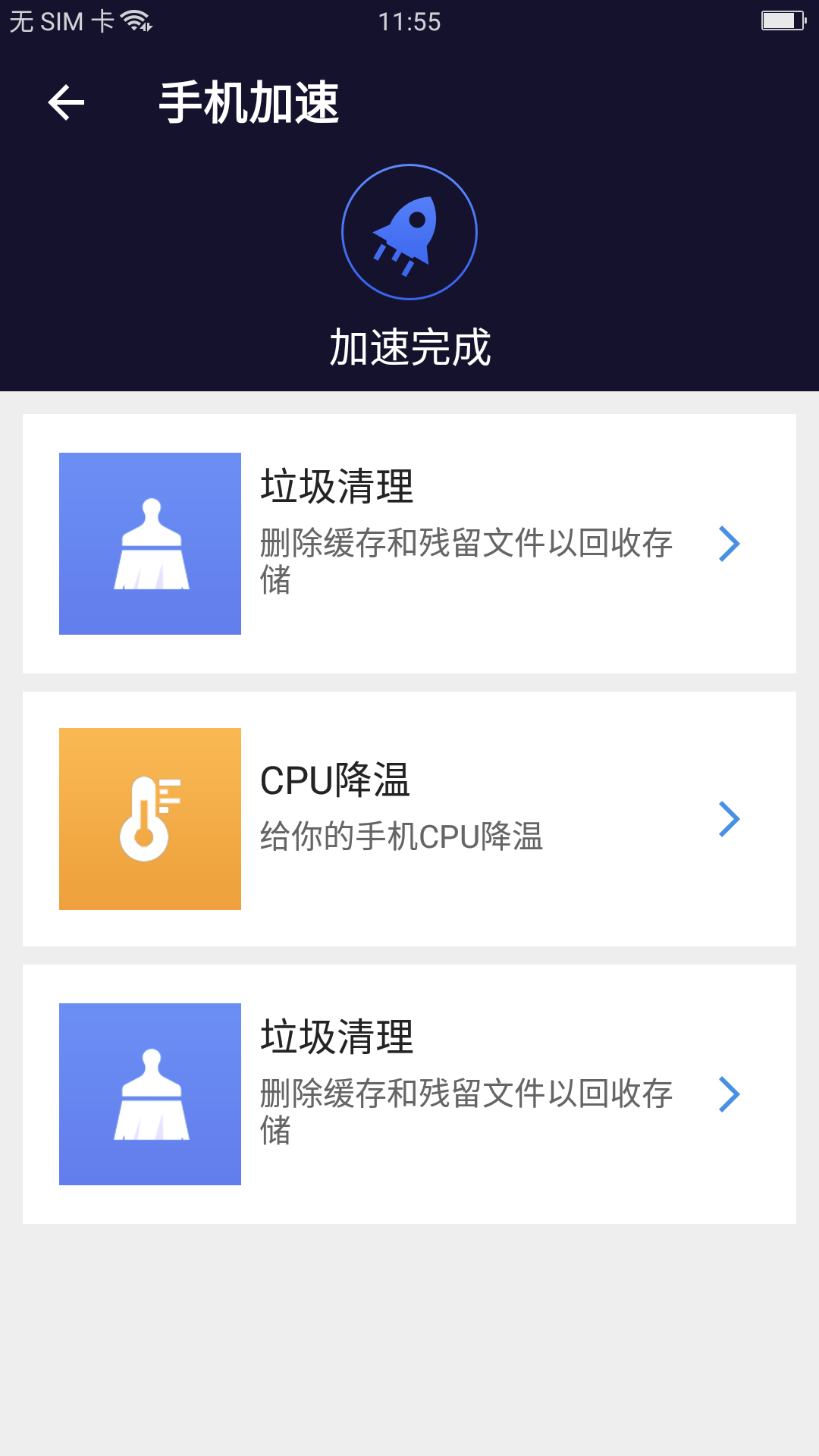Screen dimensions: 819x1456
Task: Tap the text 删除缓存和残留文件以回收存储 on first card
Action: click(466, 565)
